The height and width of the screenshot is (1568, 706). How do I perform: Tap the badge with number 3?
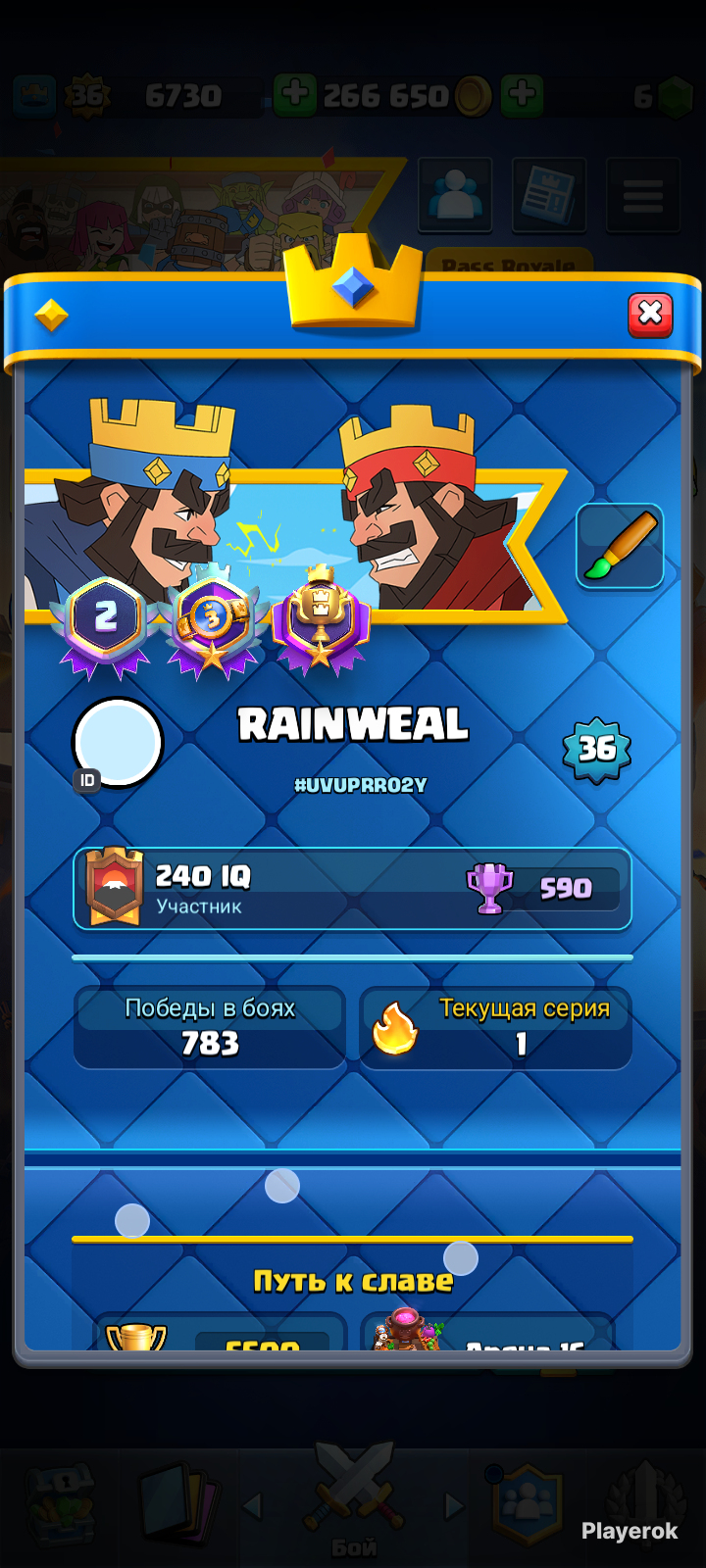tap(214, 620)
